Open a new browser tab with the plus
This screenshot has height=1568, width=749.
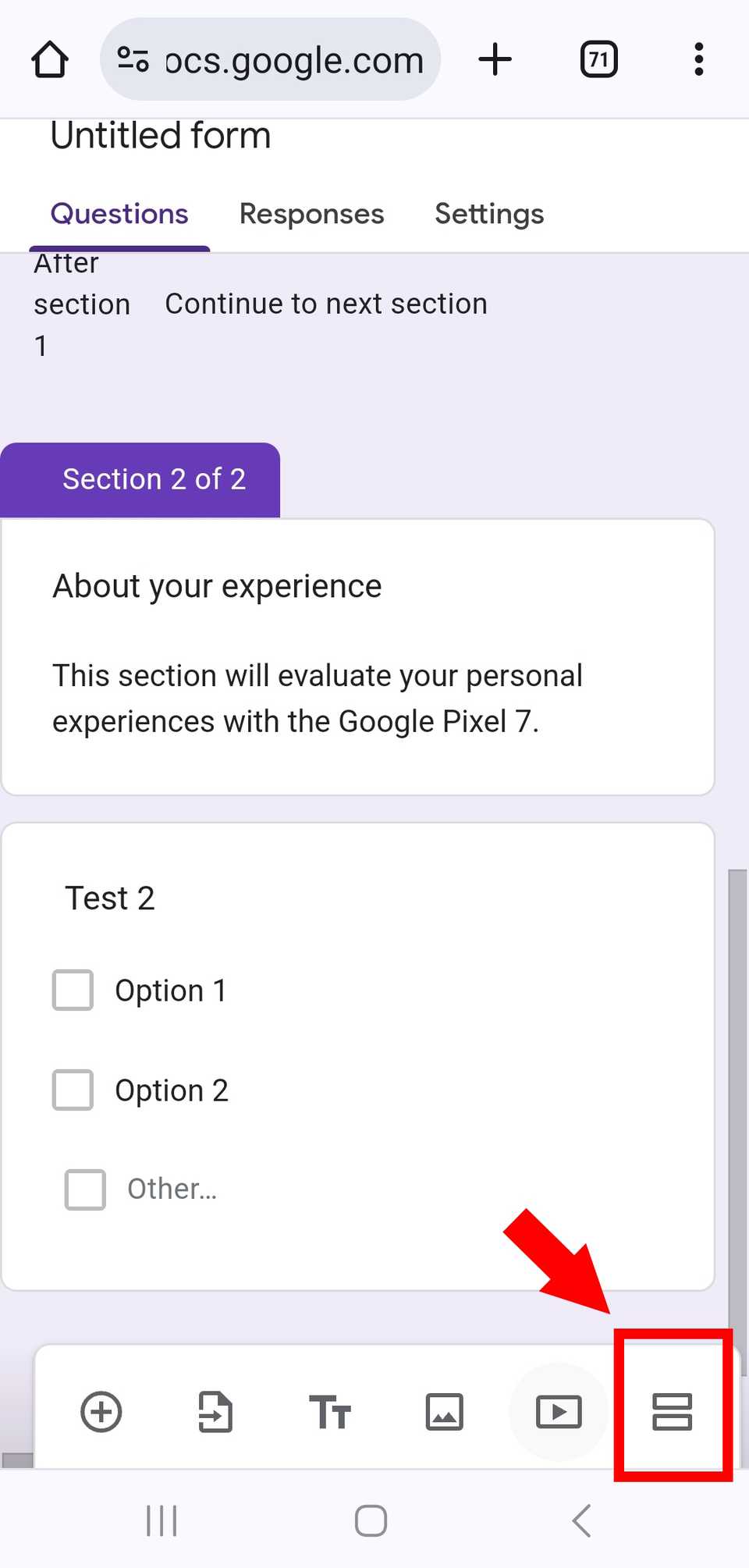coord(495,59)
